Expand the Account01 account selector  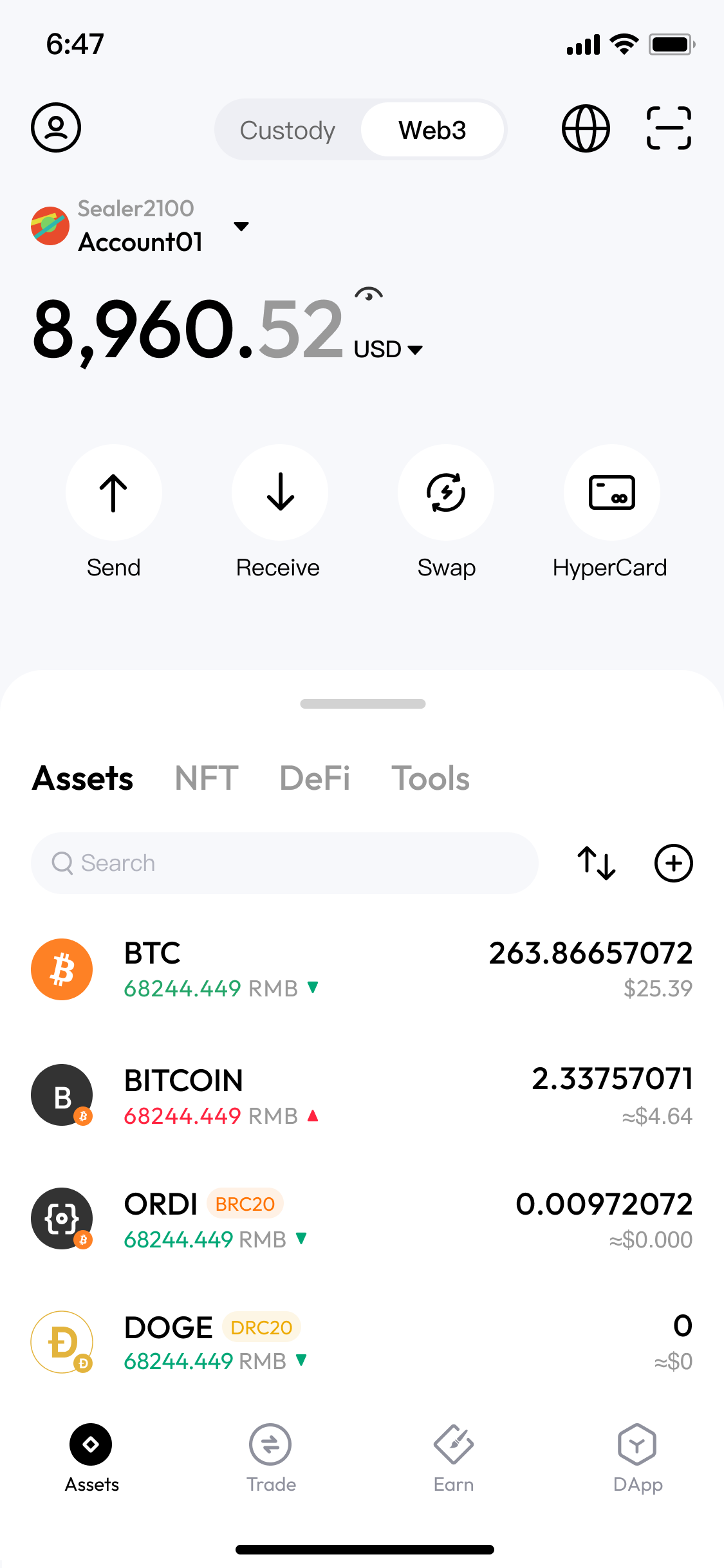(241, 227)
